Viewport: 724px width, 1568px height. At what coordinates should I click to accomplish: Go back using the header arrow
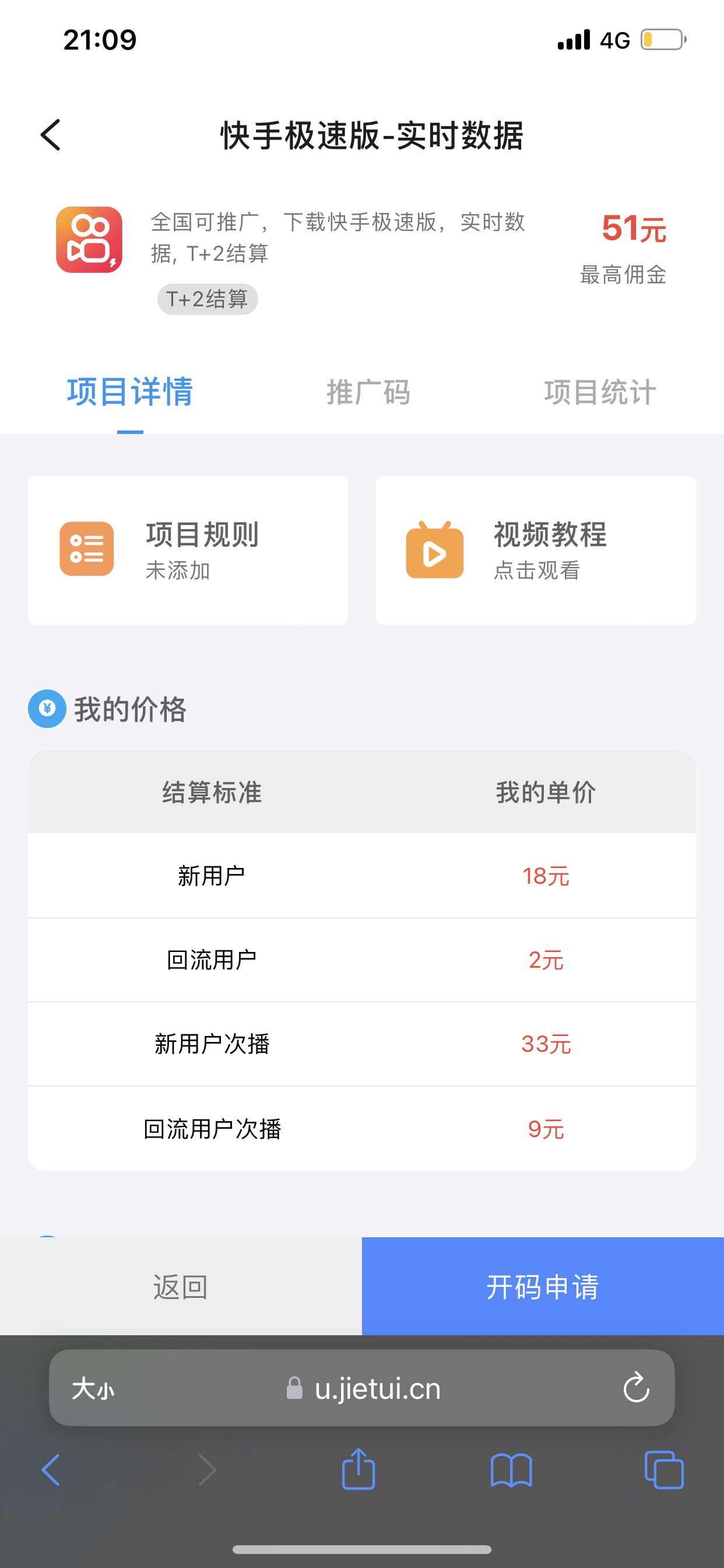tap(51, 135)
